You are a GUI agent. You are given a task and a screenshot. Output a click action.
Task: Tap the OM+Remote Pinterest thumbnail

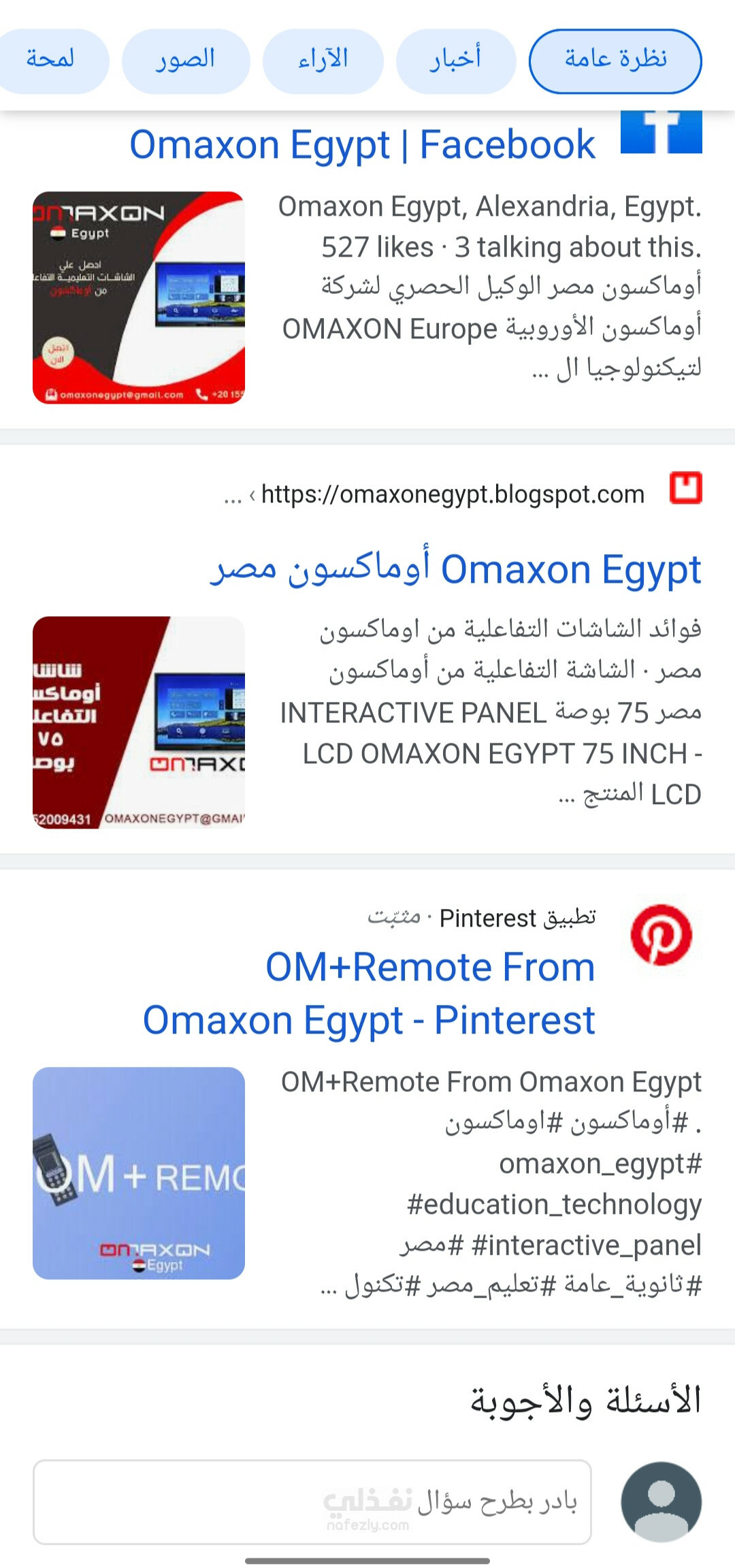pos(139,1173)
